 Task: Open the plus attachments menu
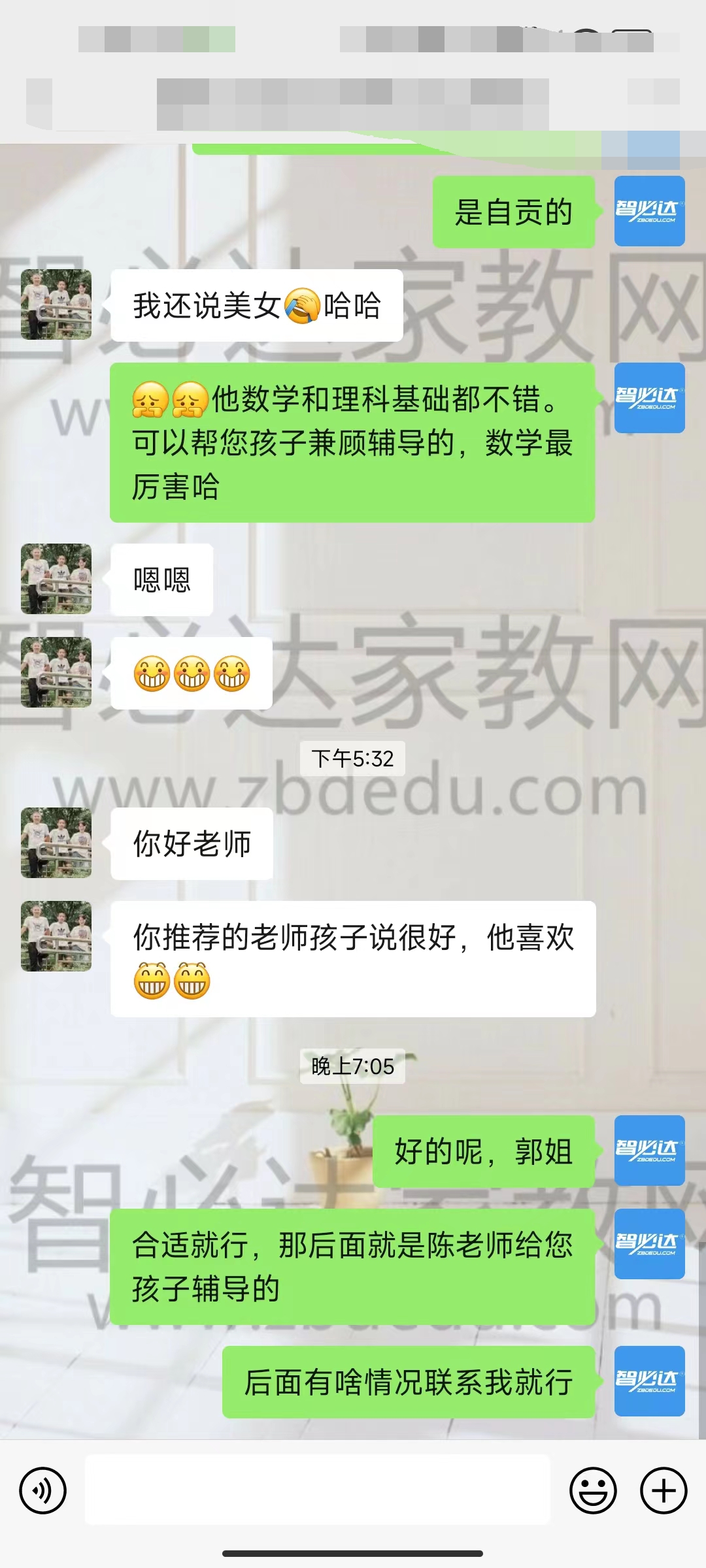coord(664,1490)
